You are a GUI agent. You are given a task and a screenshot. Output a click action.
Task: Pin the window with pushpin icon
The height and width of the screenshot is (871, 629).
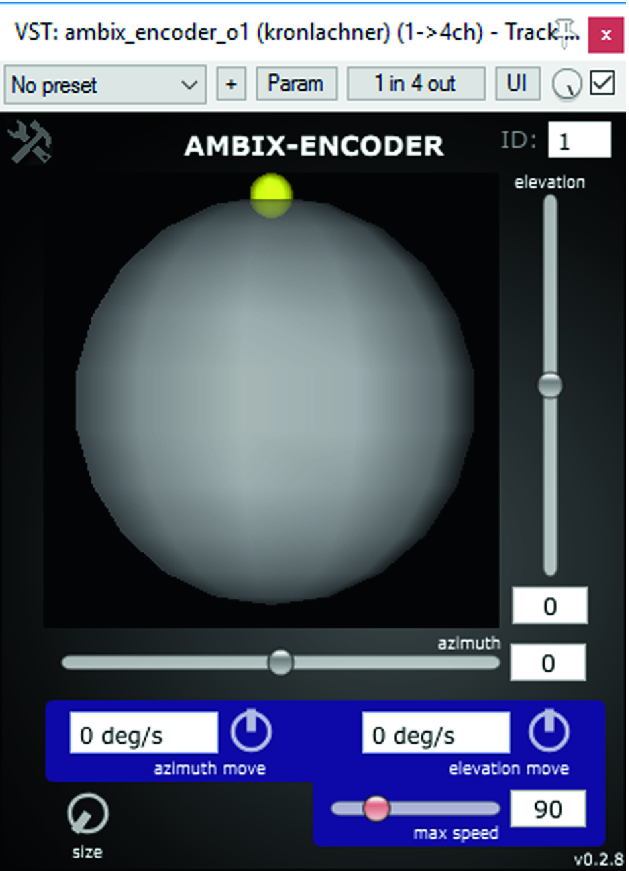click(x=567, y=32)
